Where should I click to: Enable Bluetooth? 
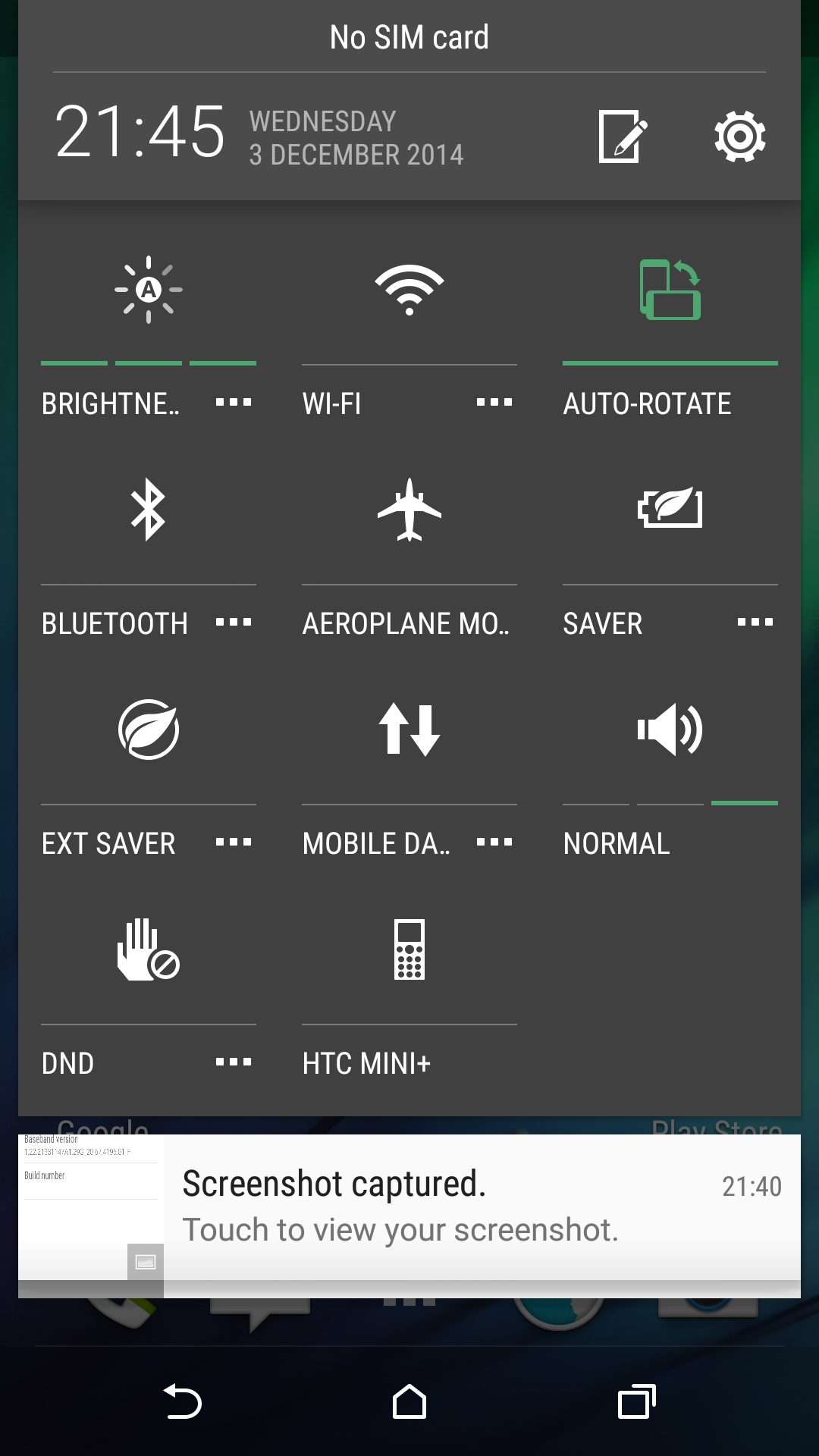tap(149, 510)
